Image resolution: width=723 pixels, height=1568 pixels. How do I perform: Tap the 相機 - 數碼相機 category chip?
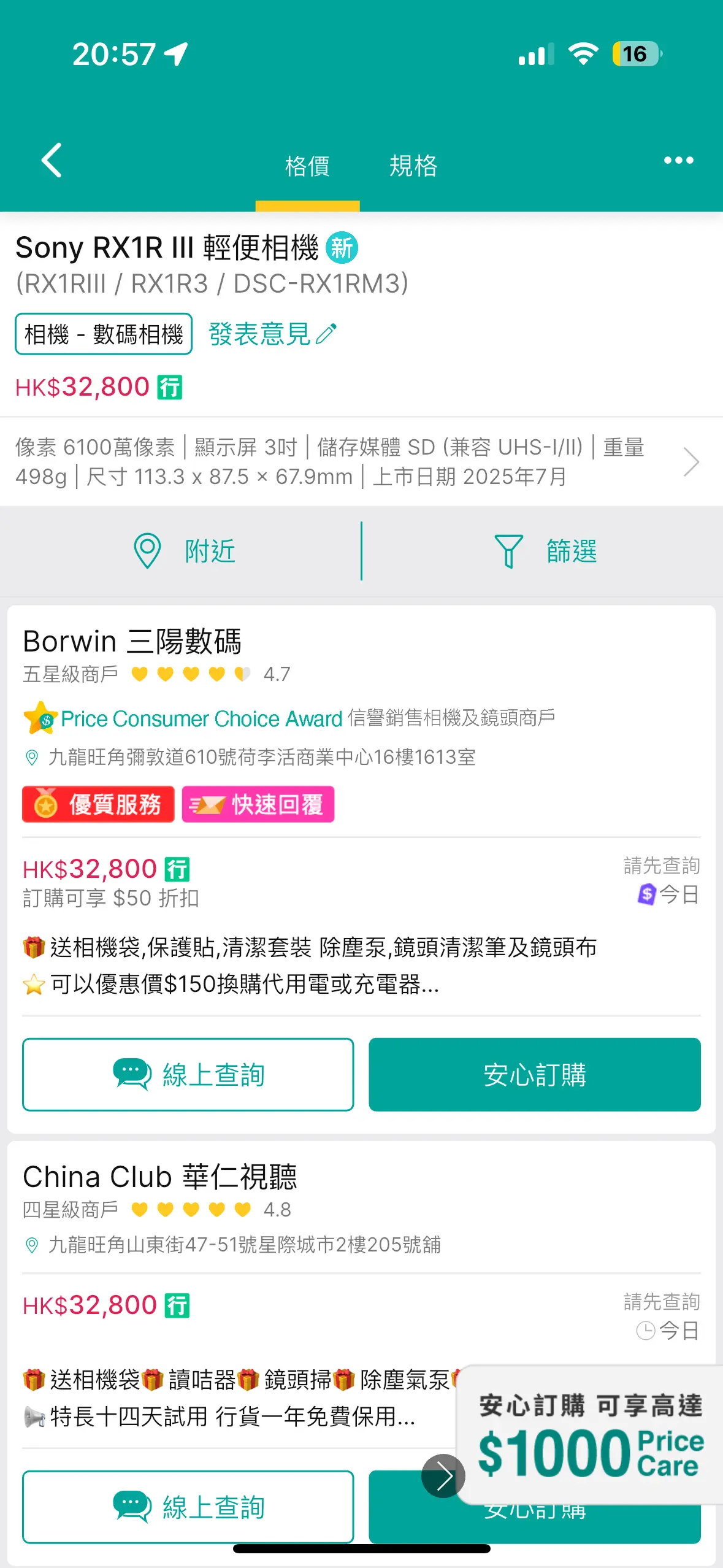point(104,334)
